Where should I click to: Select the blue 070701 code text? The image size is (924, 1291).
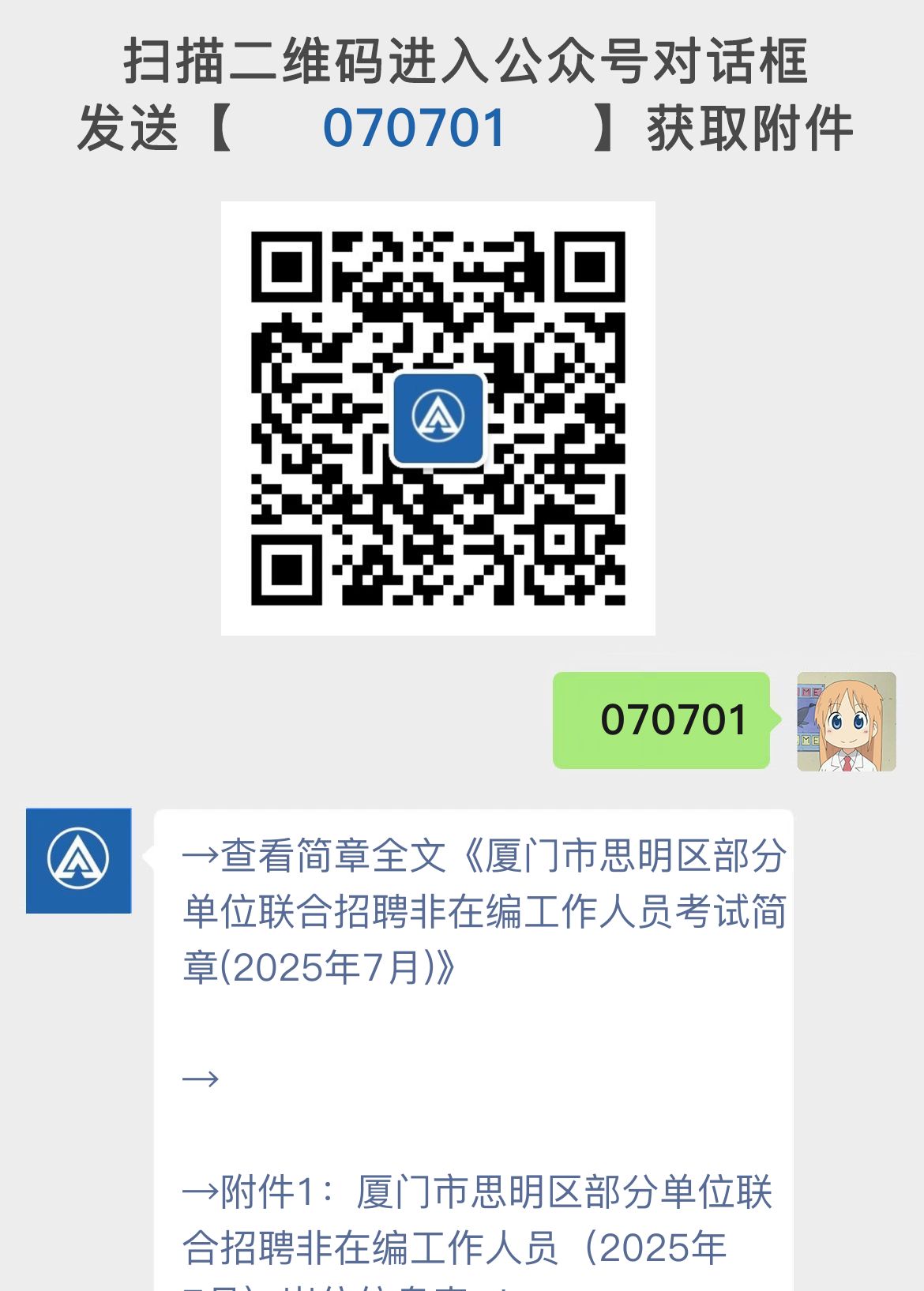point(415,129)
